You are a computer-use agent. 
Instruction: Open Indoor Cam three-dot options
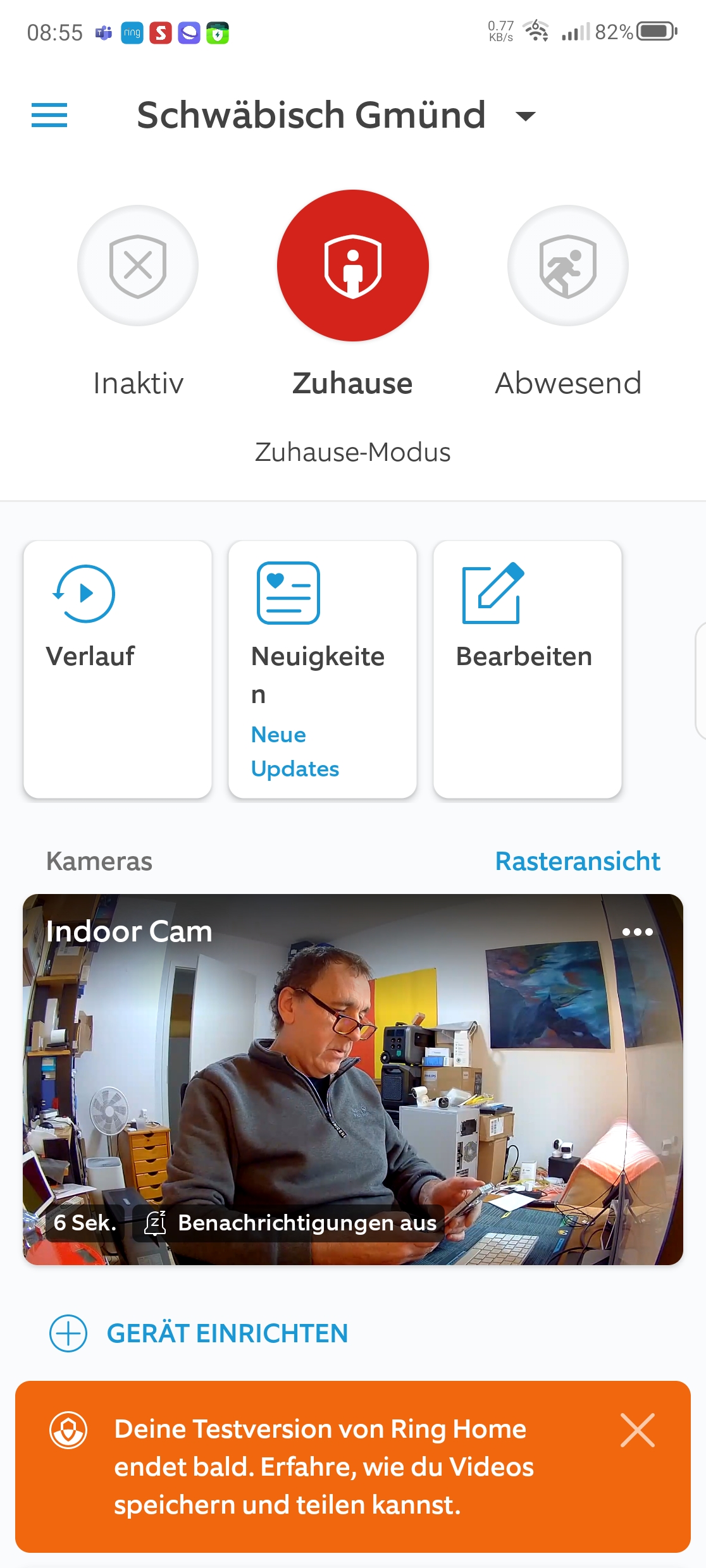[637, 932]
